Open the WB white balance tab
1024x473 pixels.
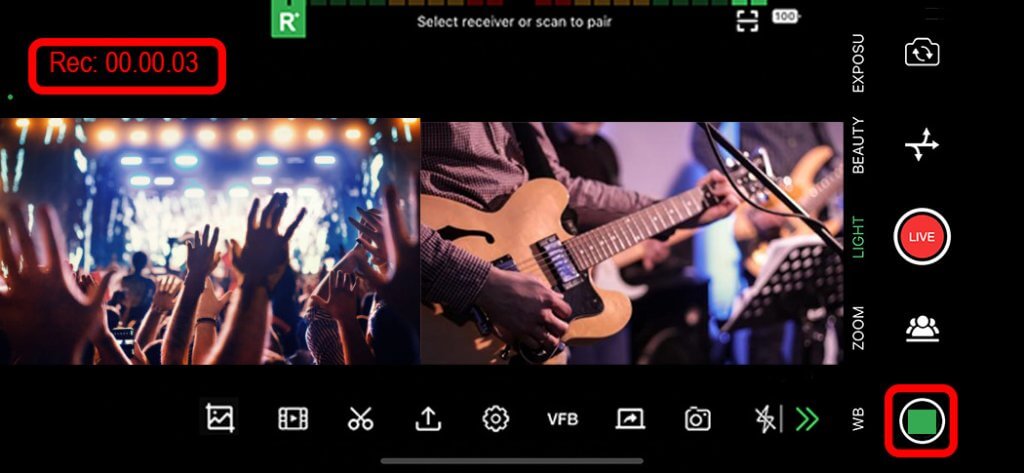pos(858,419)
